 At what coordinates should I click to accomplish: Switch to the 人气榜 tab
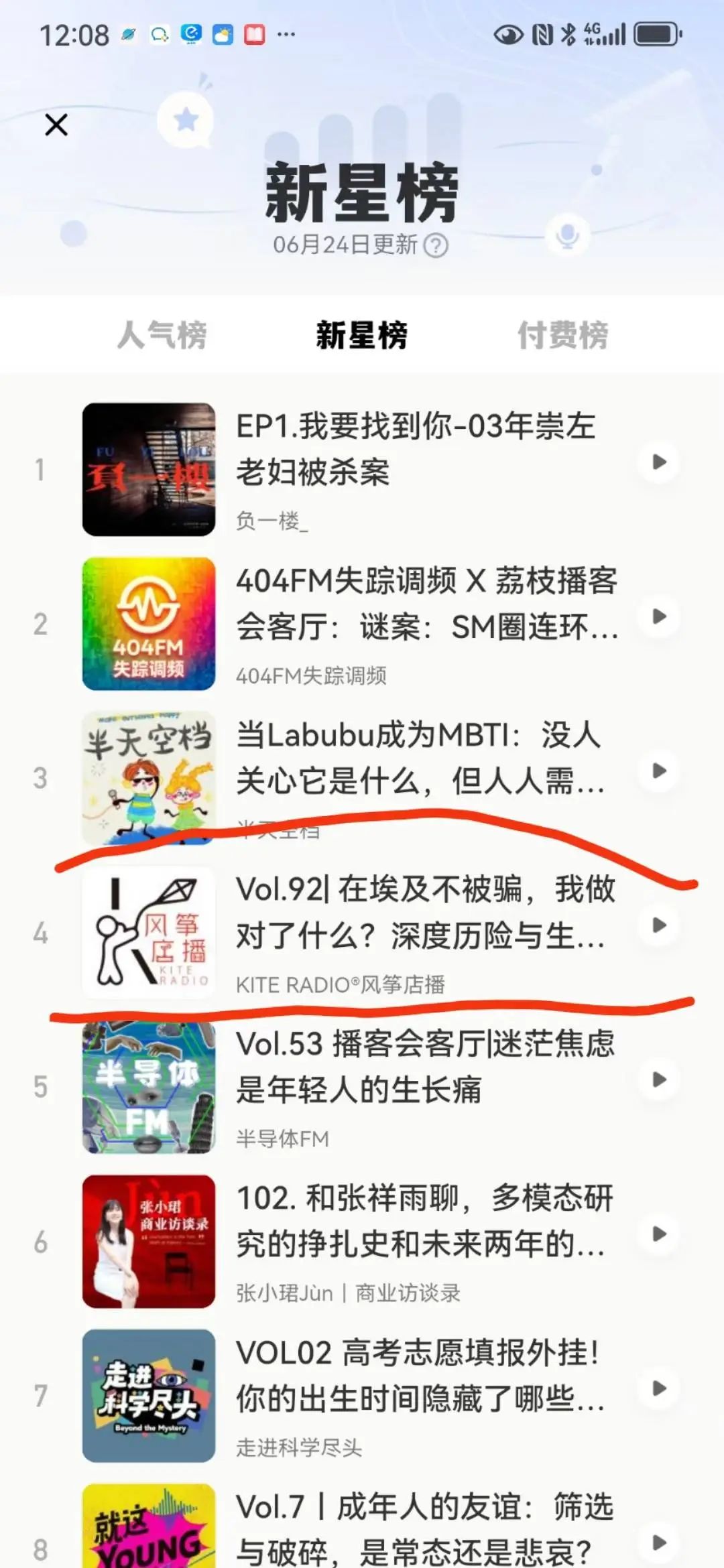162,335
